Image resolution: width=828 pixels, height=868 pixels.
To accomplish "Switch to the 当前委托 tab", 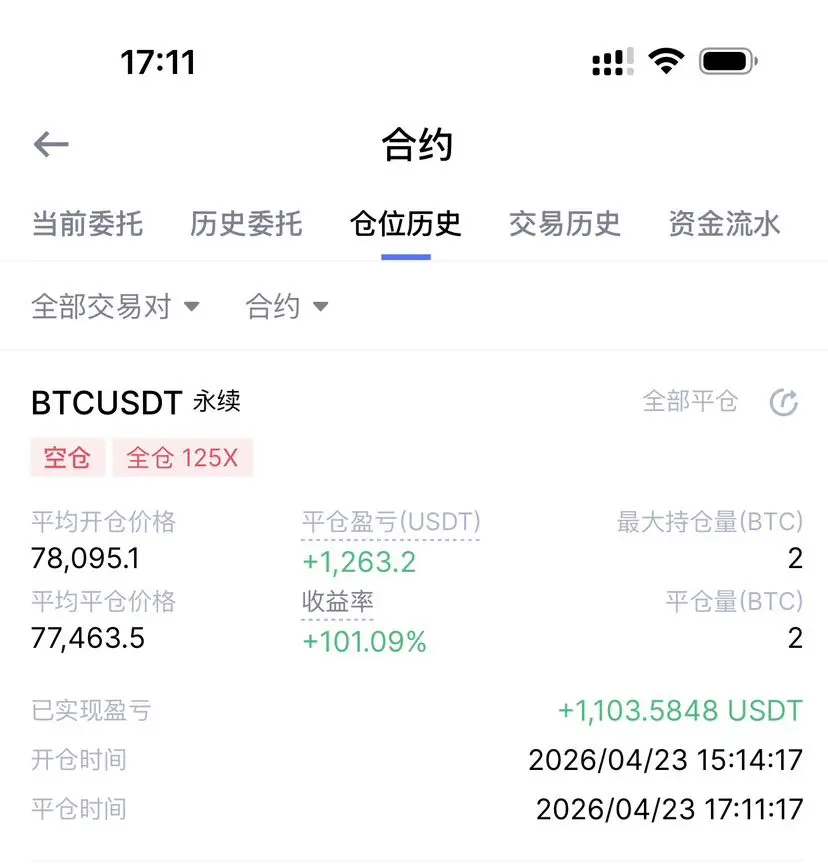I will (87, 223).
